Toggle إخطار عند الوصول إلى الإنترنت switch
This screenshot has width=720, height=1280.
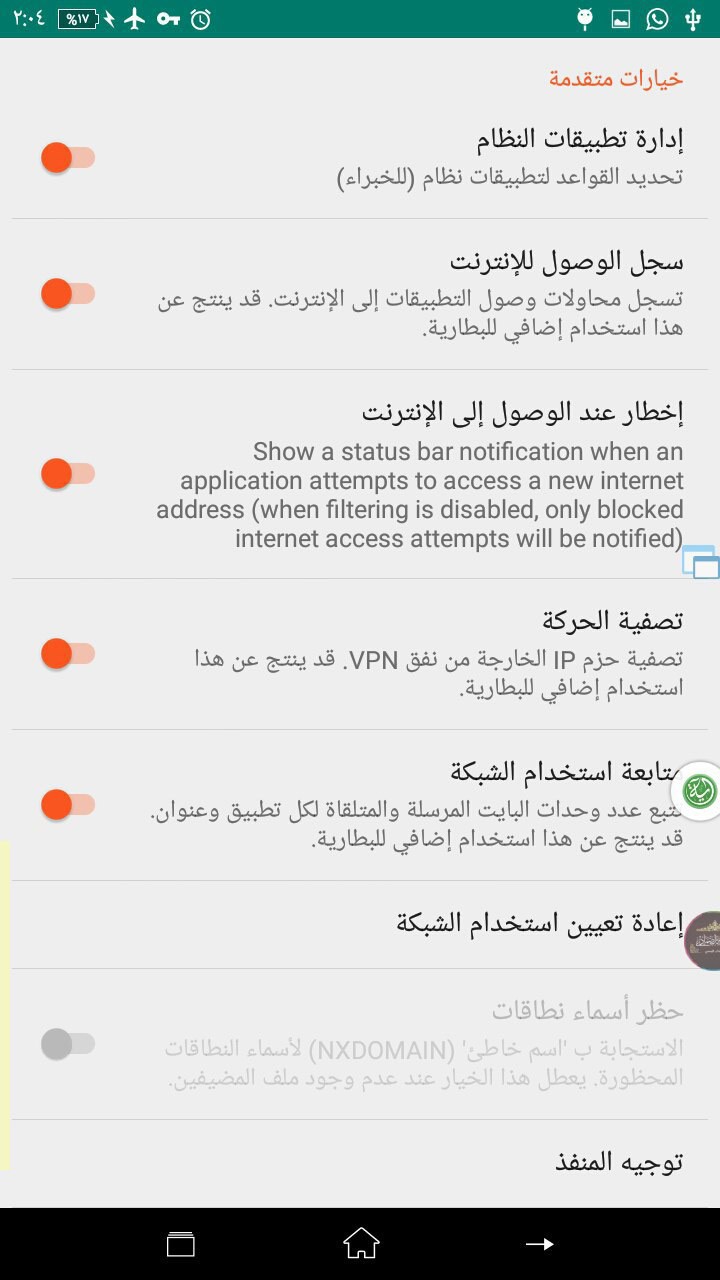(x=67, y=473)
